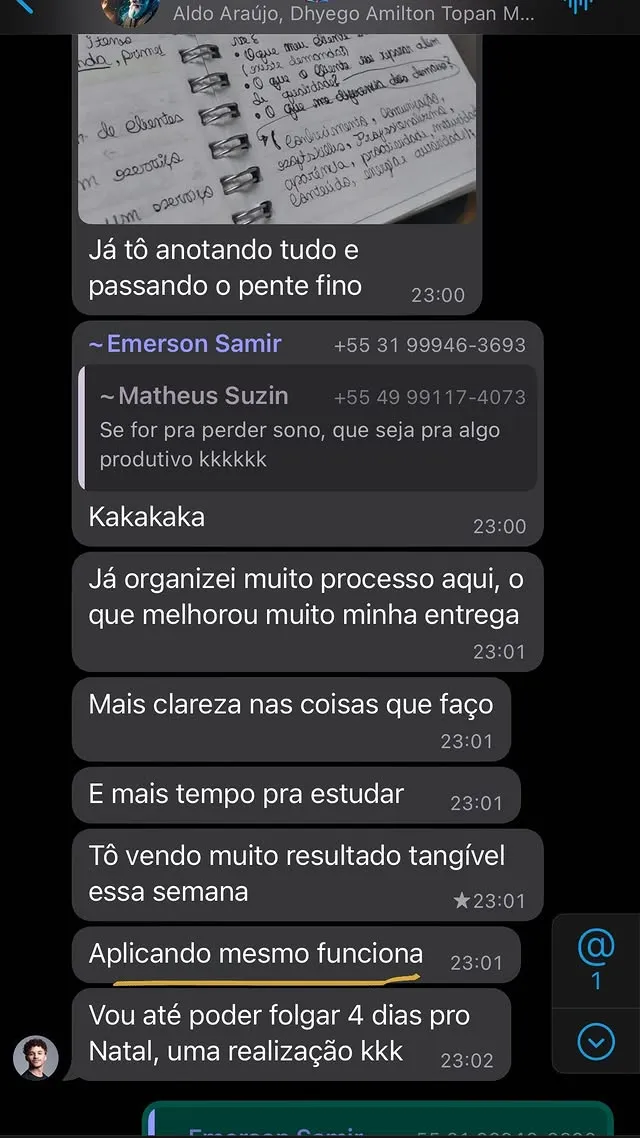Screen dimensions: 640x1138
Task: Open the group info from the member names header
Action: (x=353, y=15)
